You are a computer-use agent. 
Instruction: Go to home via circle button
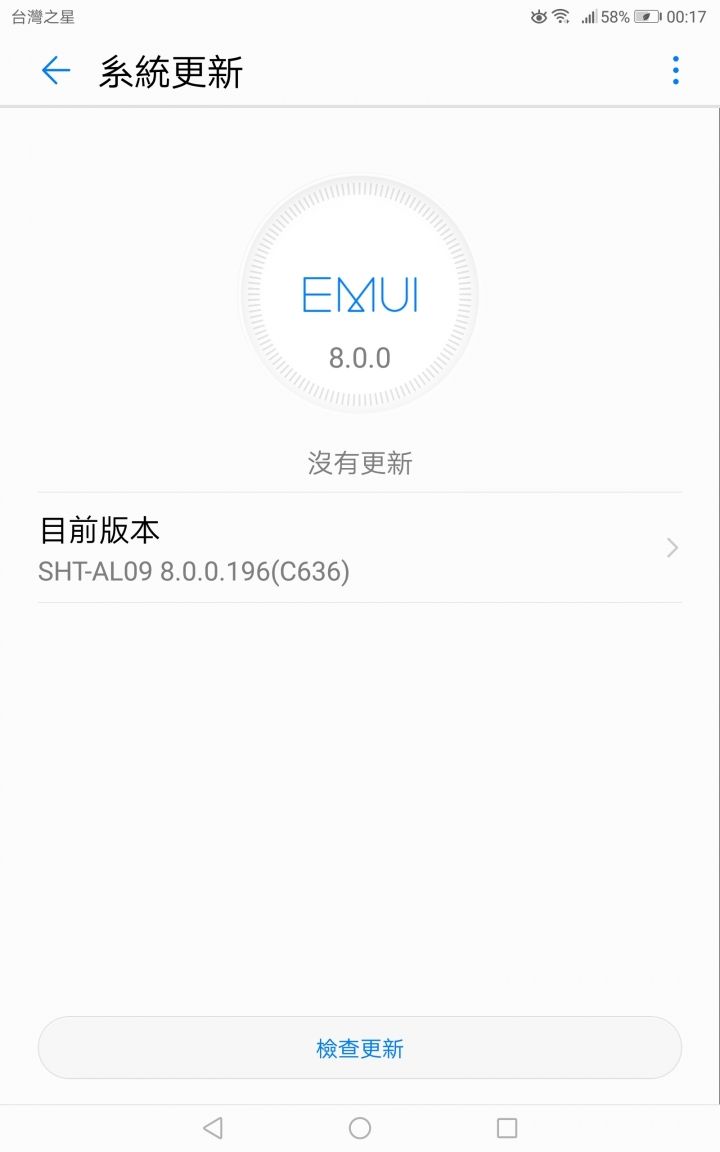pos(360,1128)
